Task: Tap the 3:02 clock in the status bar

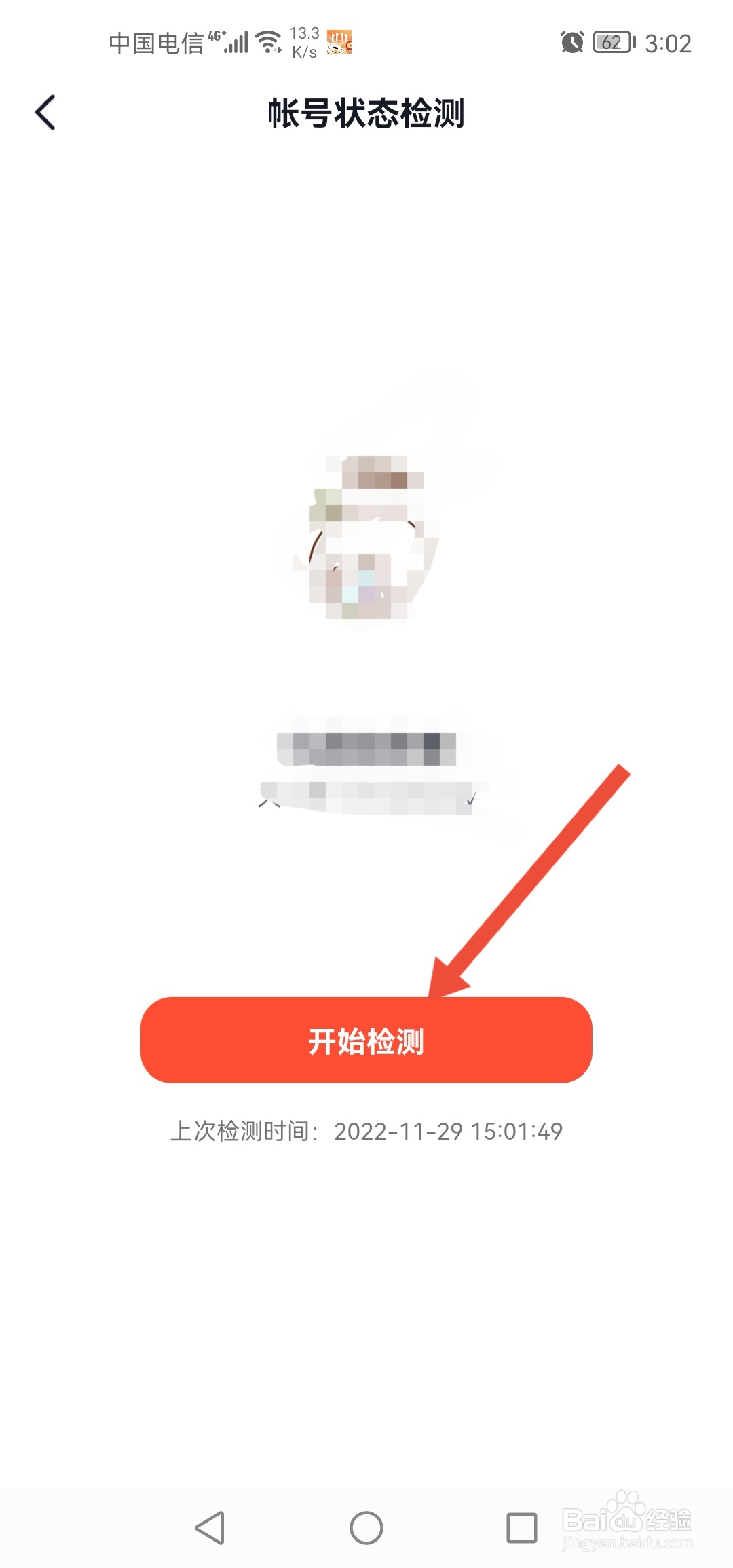Action: coord(669,43)
